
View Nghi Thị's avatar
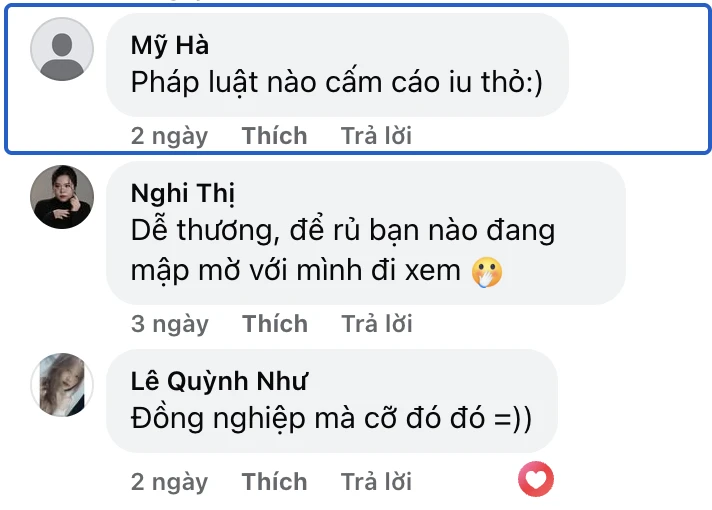(x=62, y=197)
